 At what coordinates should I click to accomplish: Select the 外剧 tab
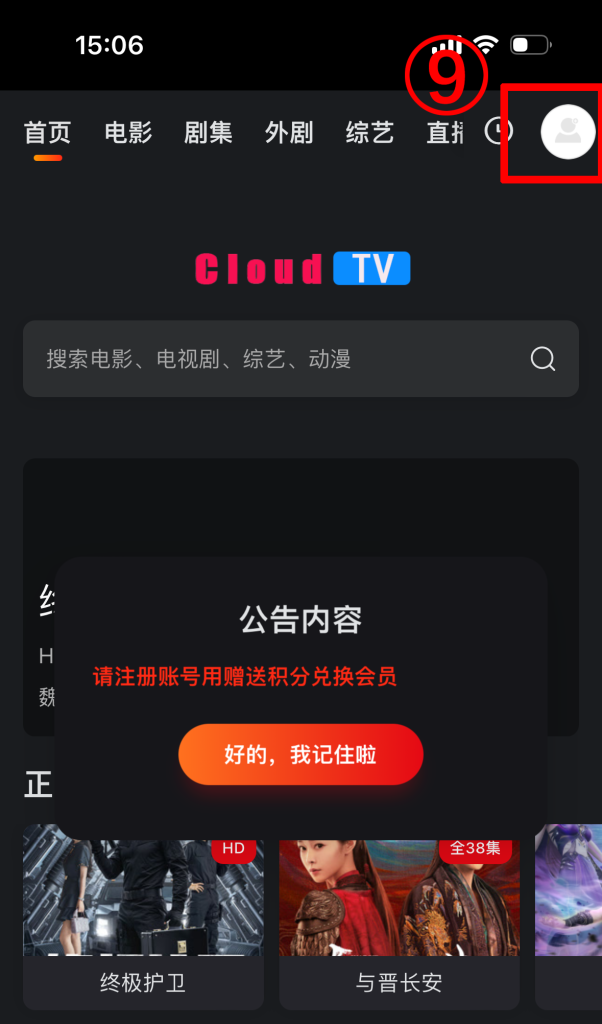[289, 133]
